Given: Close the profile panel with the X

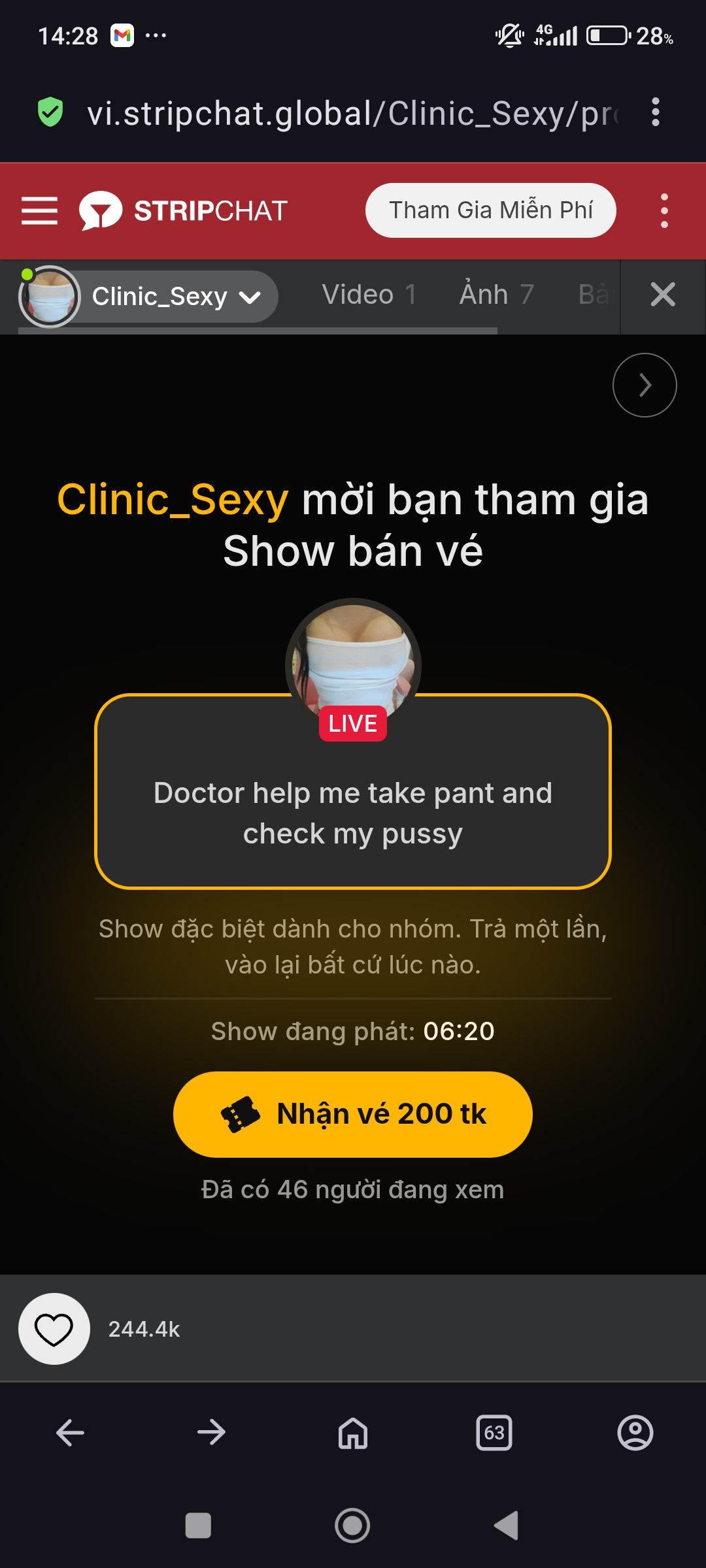Looking at the screenshot, I should (x=663, y=295).
